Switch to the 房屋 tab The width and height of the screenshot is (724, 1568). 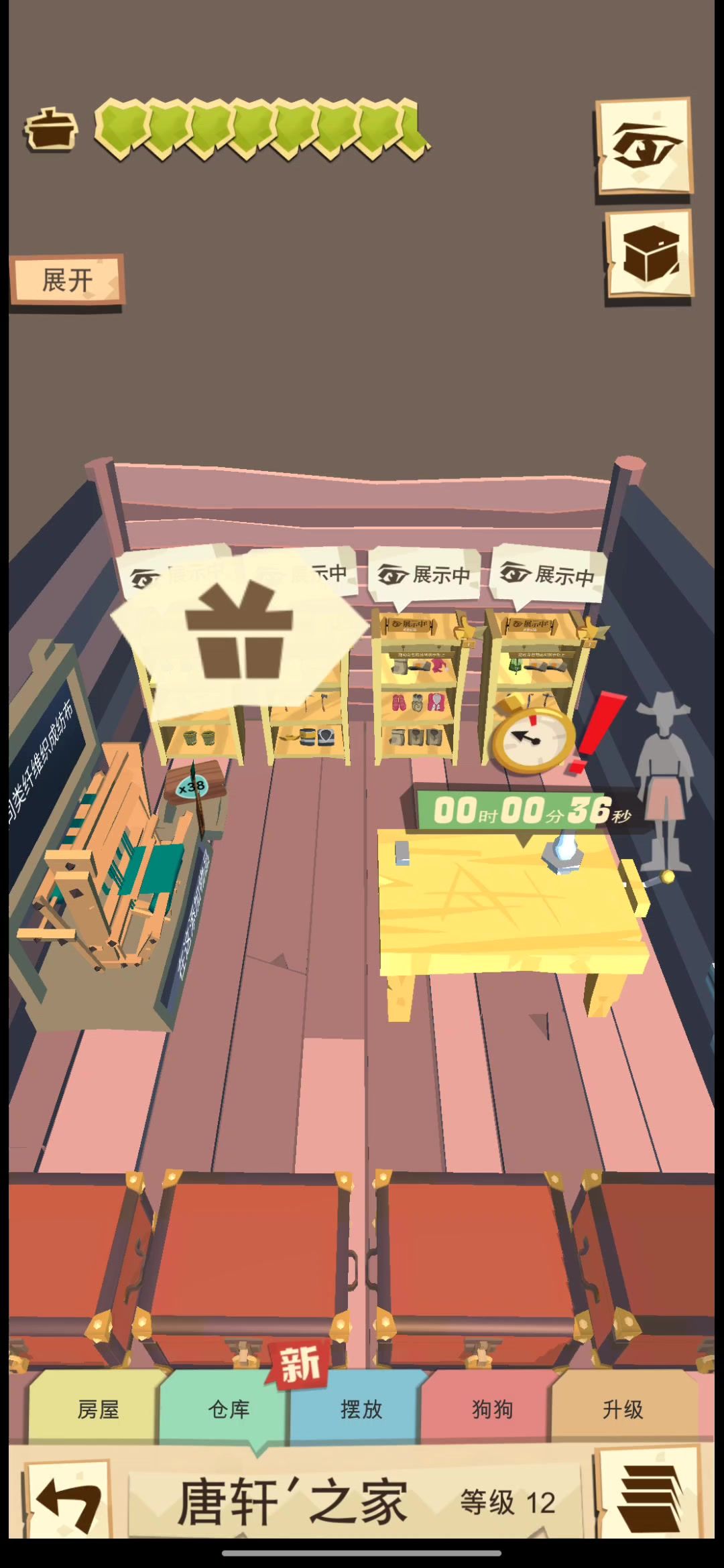[x=98, y=1409]
